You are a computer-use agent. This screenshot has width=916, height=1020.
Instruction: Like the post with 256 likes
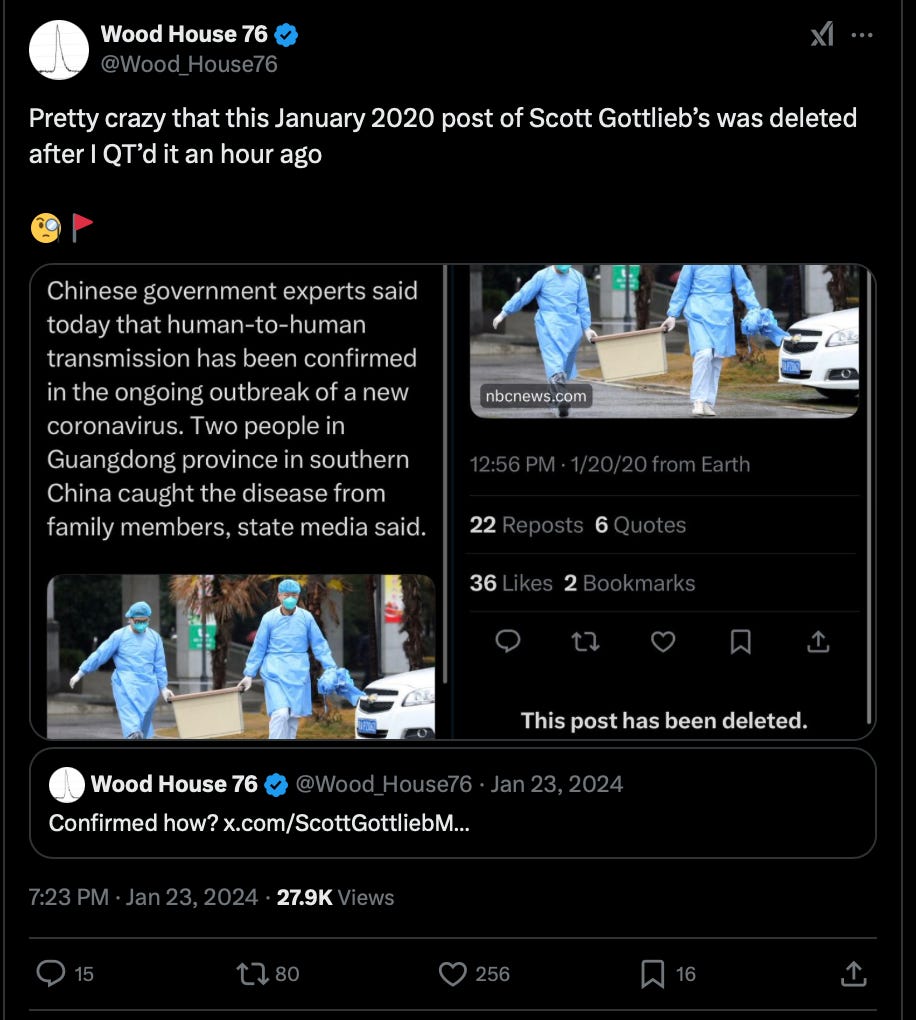(454, 973)
